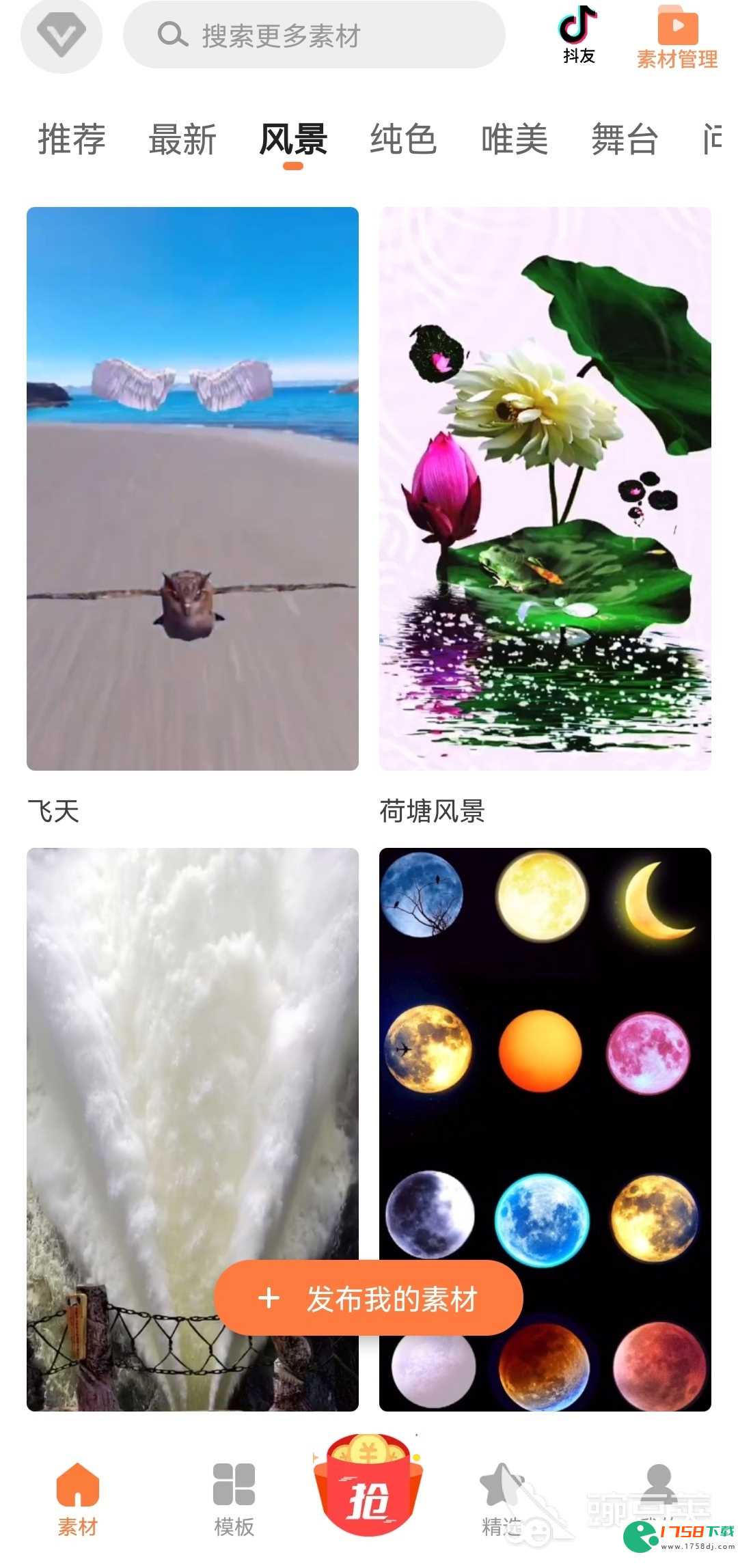Tap 发布我的素材 to publish material

(x=369, y=1298)
